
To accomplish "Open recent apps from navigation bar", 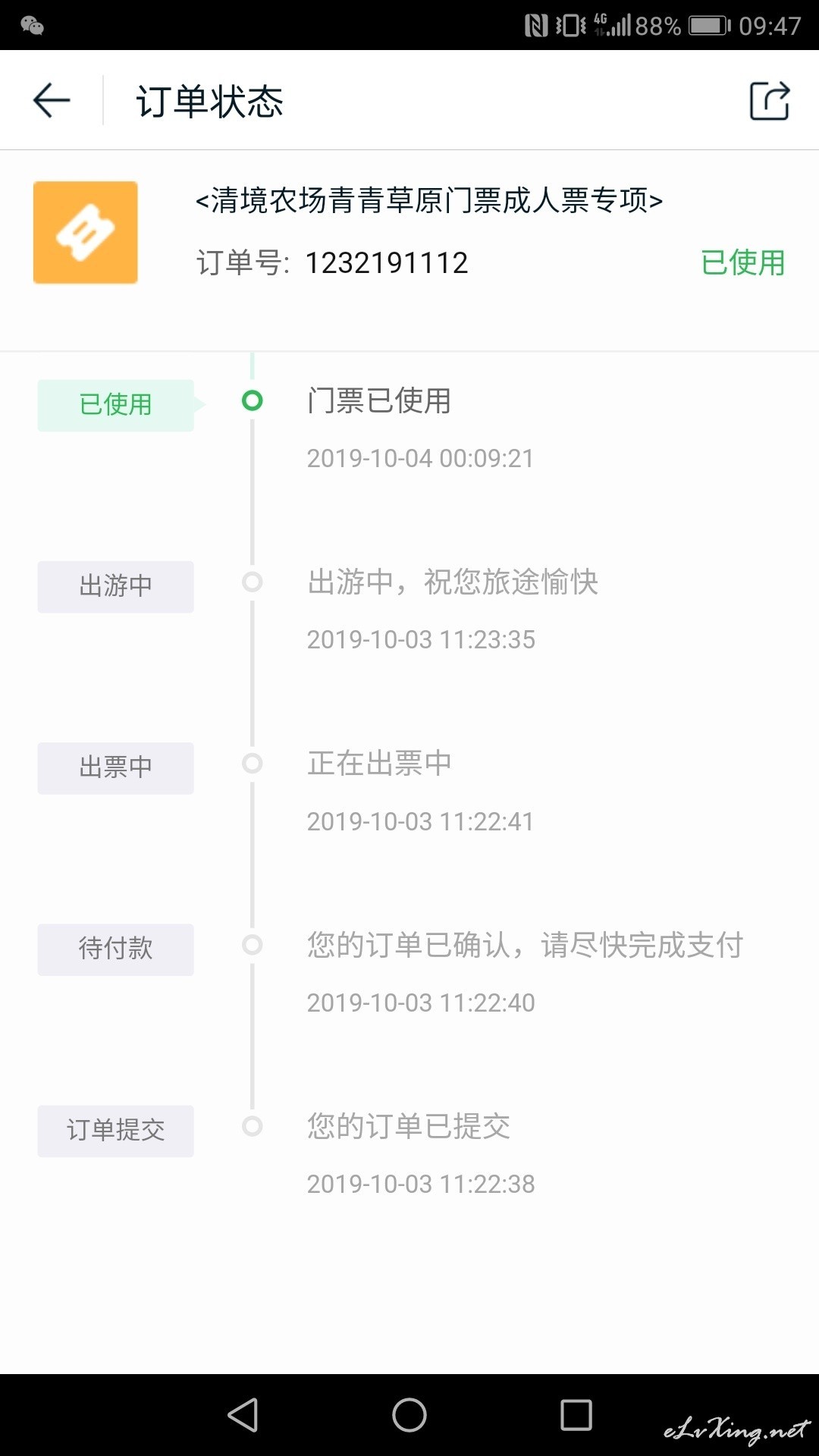I will [x=576, y=1415].
